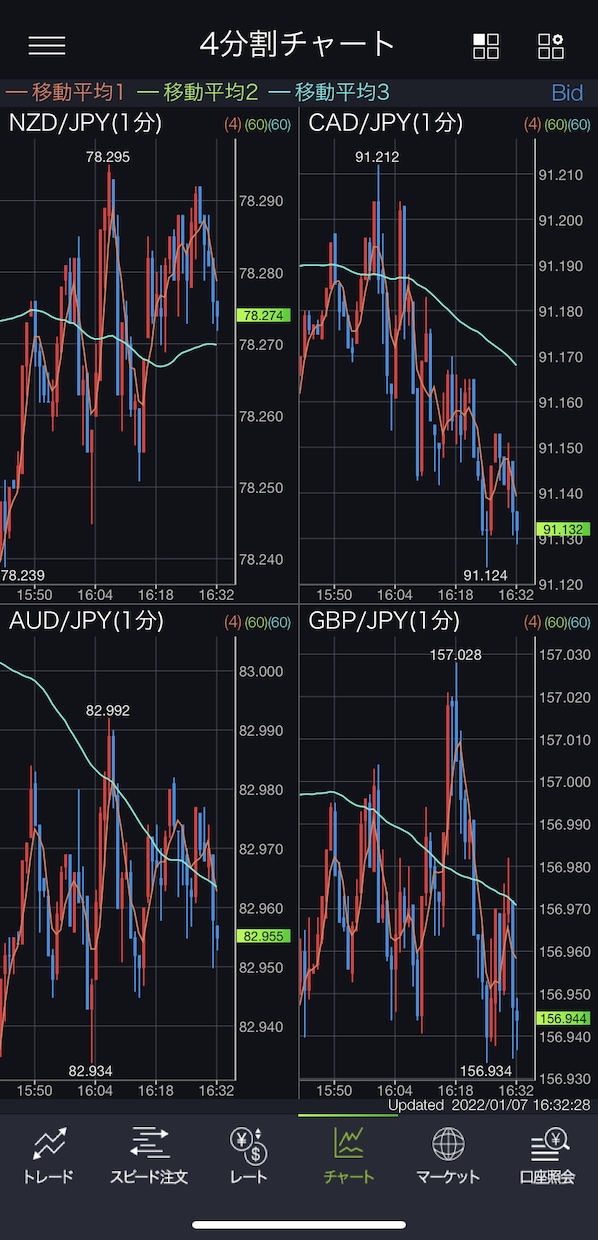Open the NZD/JPY chart panel
This screenshot has height=1240, width=598.
click(149, 356)
